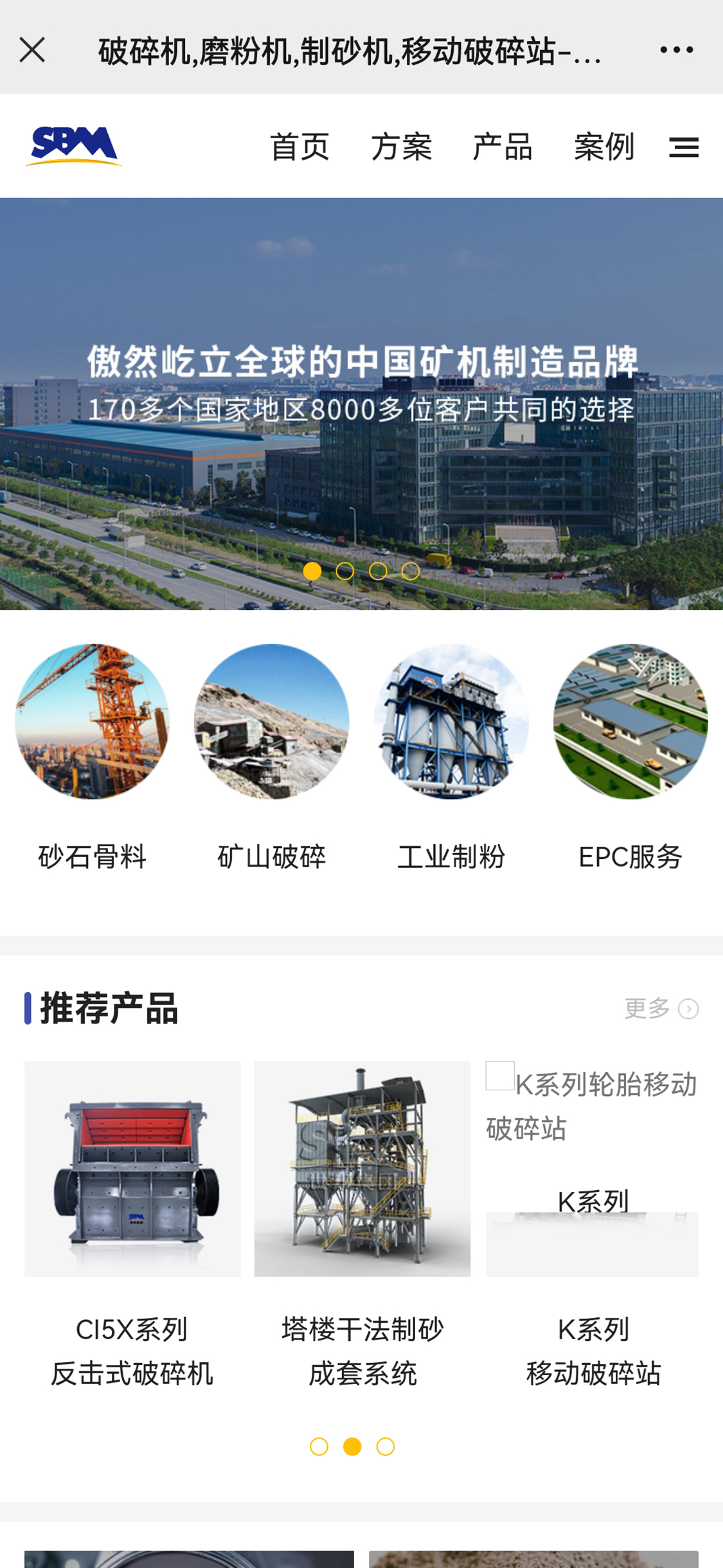723x1568 pixels.
Task: Open the hamburger navigation menu
Action: pos(683,147)
